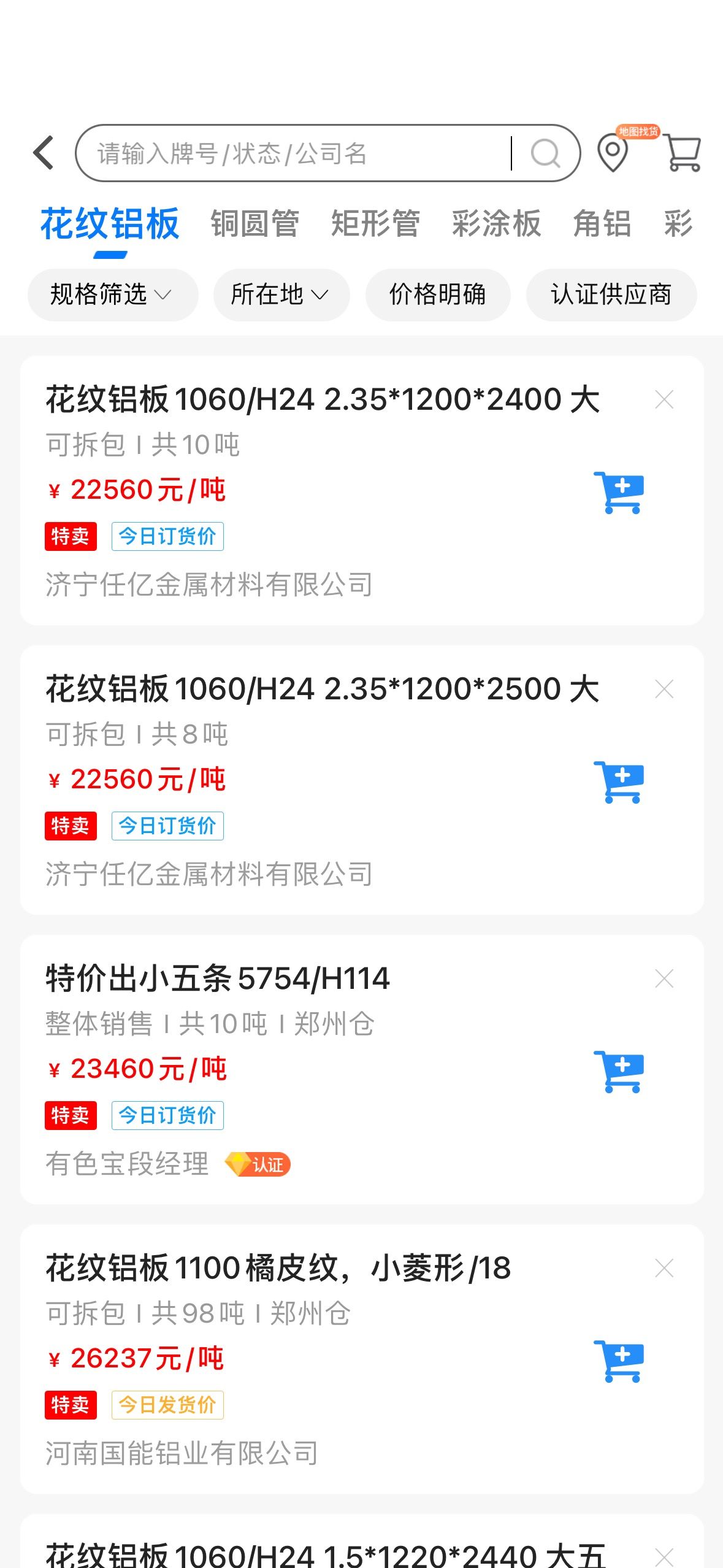Switch to the 矩形管 tab

coord(375,223)
